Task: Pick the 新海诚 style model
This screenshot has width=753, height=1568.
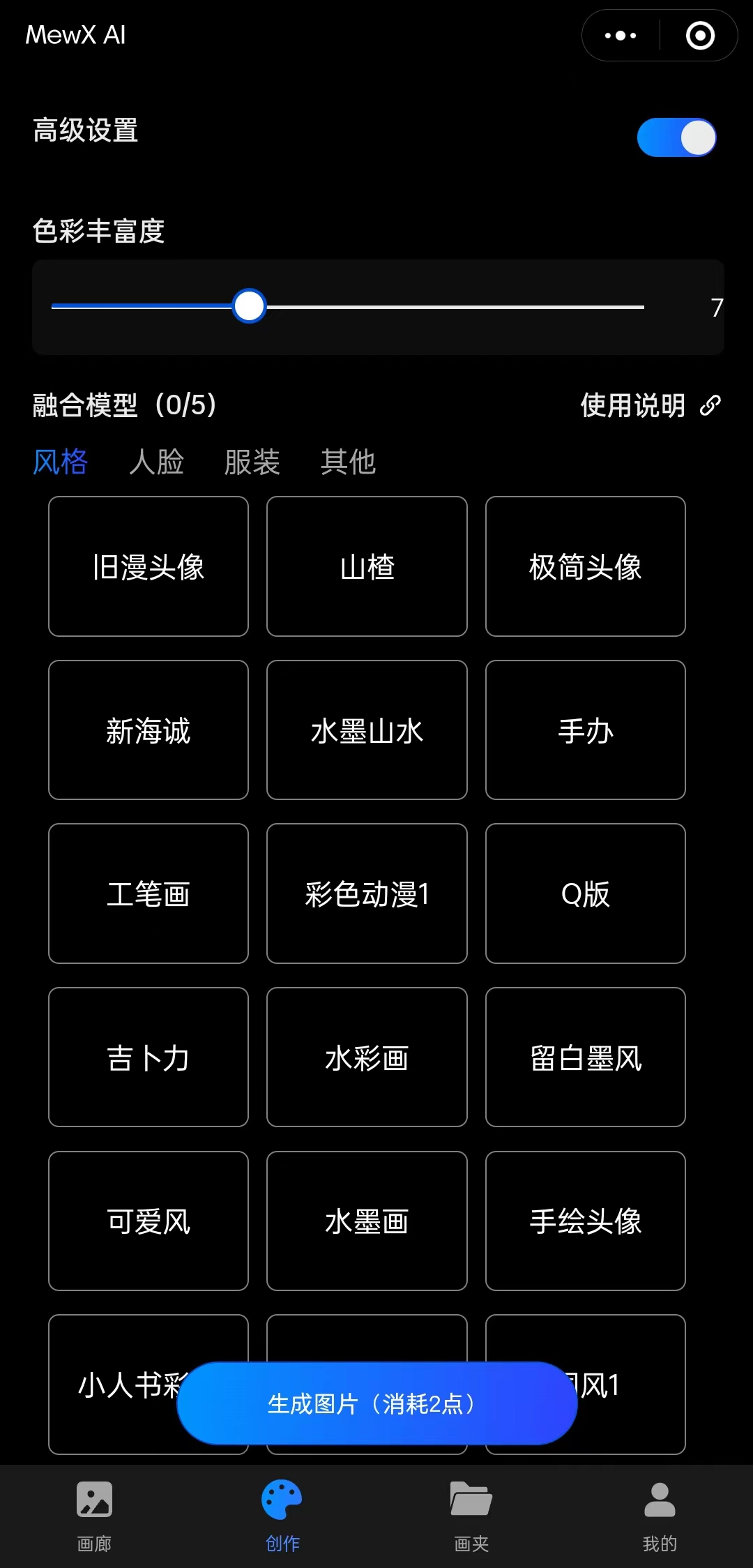Action: pos(149,730)
